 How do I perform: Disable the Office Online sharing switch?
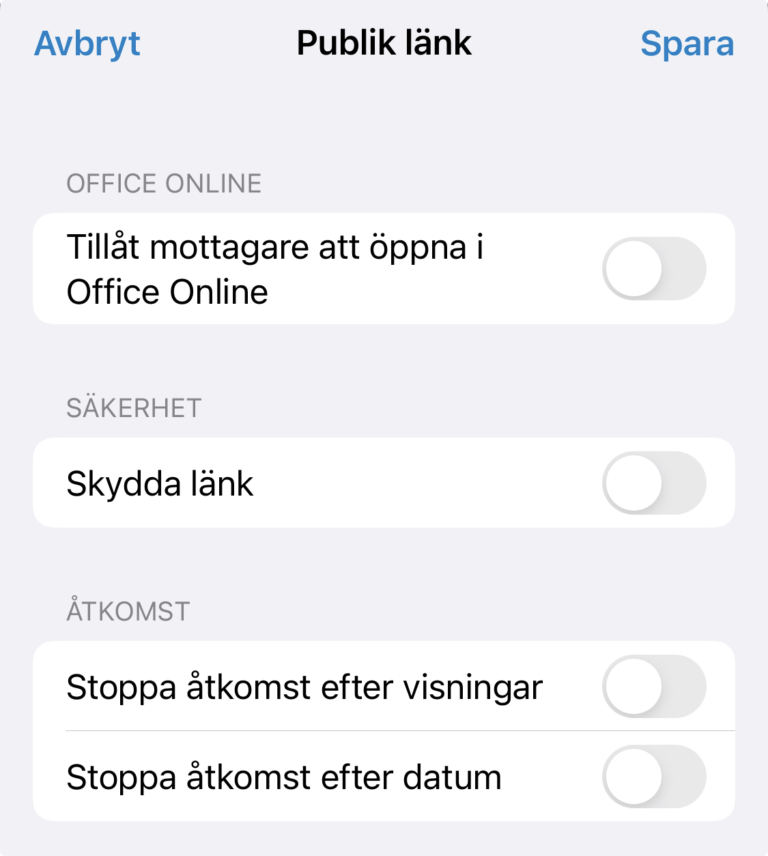655,268
